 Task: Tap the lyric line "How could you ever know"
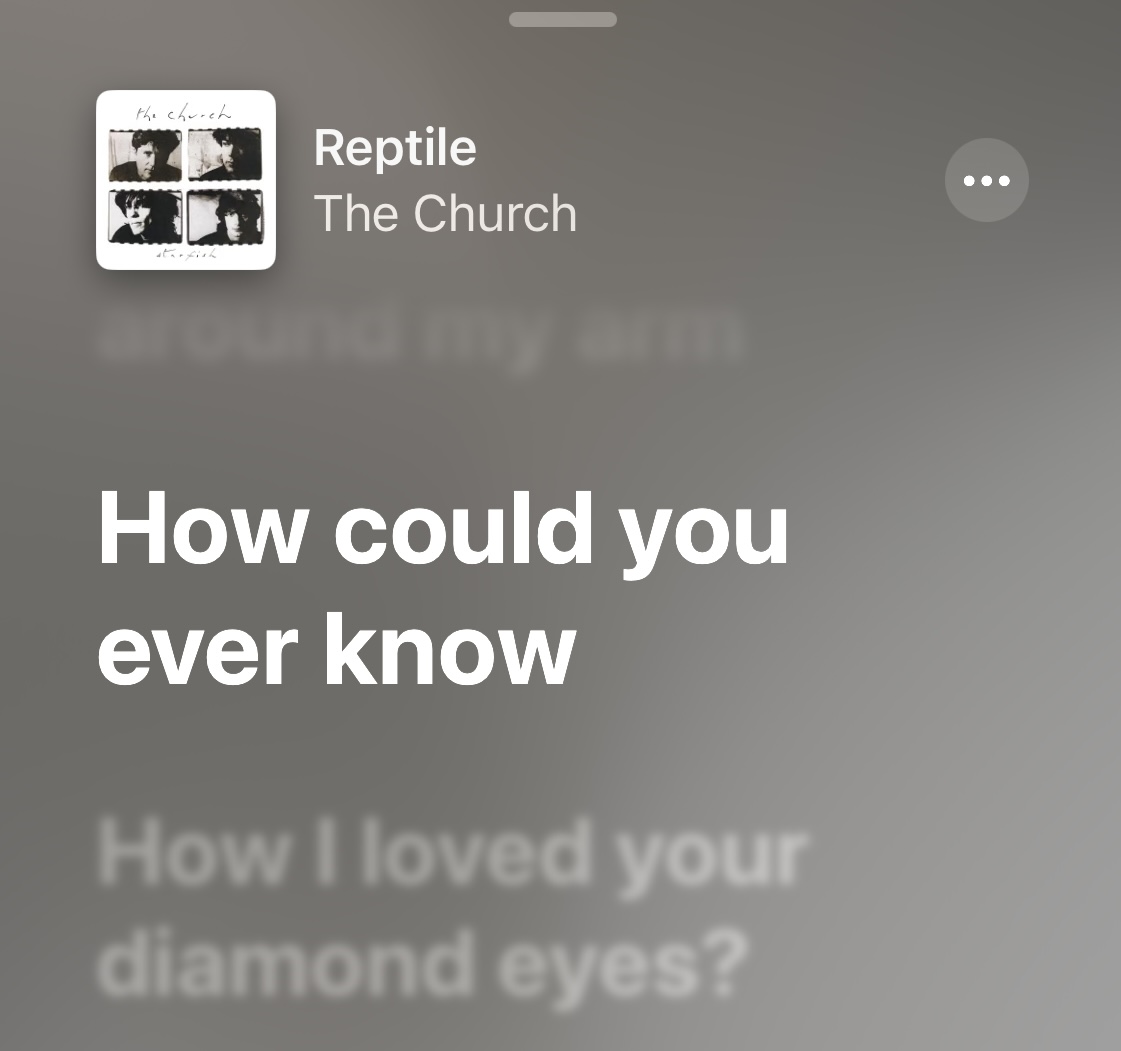pos(443,588)
